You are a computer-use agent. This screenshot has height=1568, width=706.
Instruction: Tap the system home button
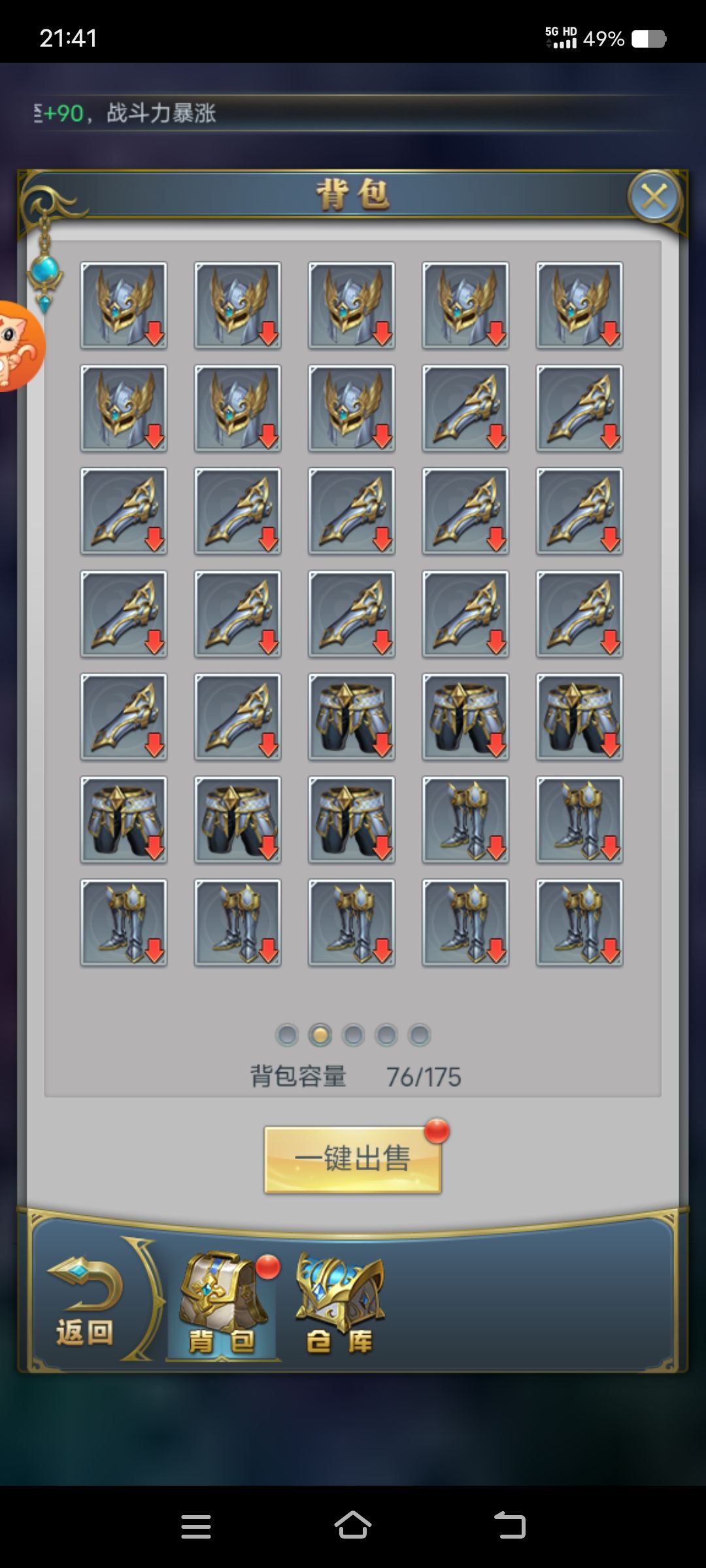tap(353, 1526)
